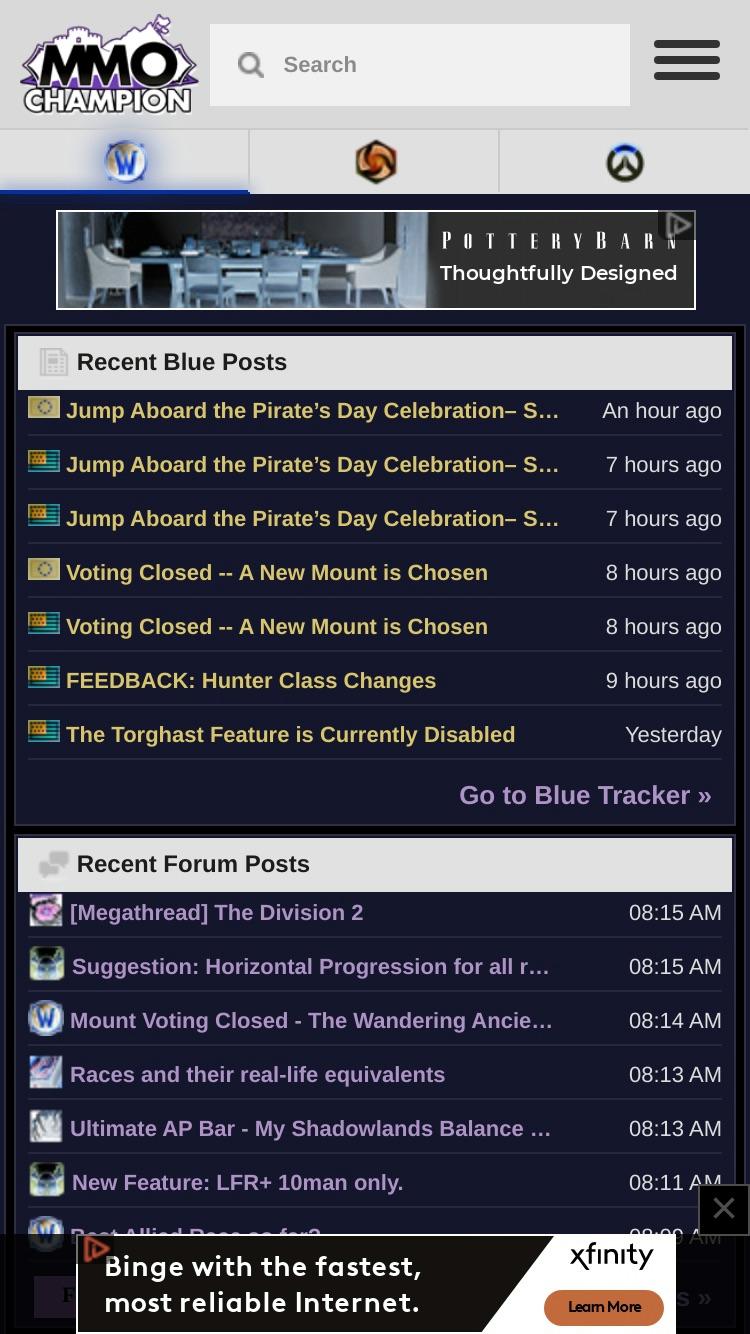This screenshot has height=1334, width=750.
Task: Tap Learn More on Xfinity ad
Action: click(604, 1306)
